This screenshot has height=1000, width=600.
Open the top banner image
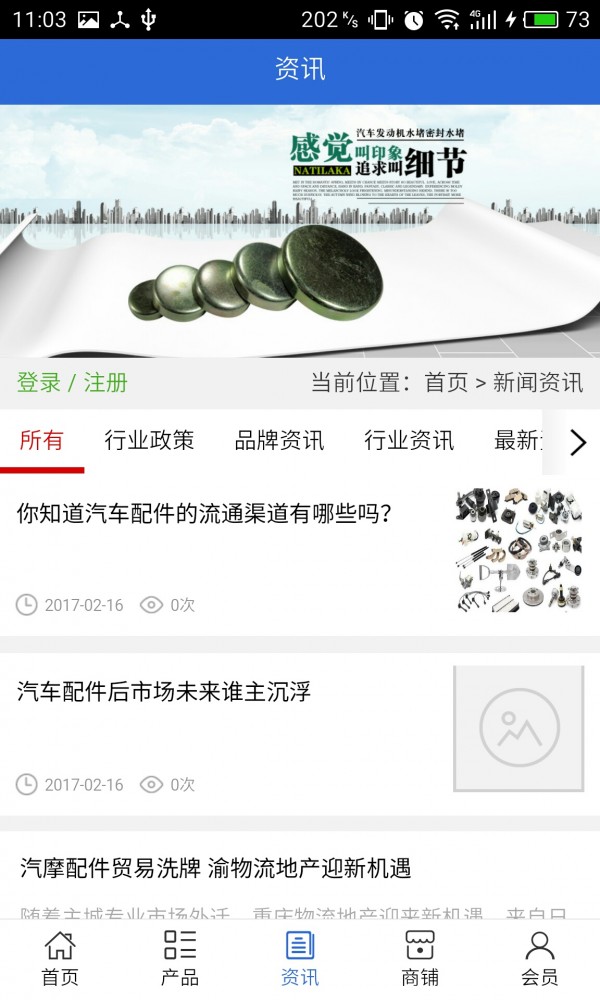(300, 230)
